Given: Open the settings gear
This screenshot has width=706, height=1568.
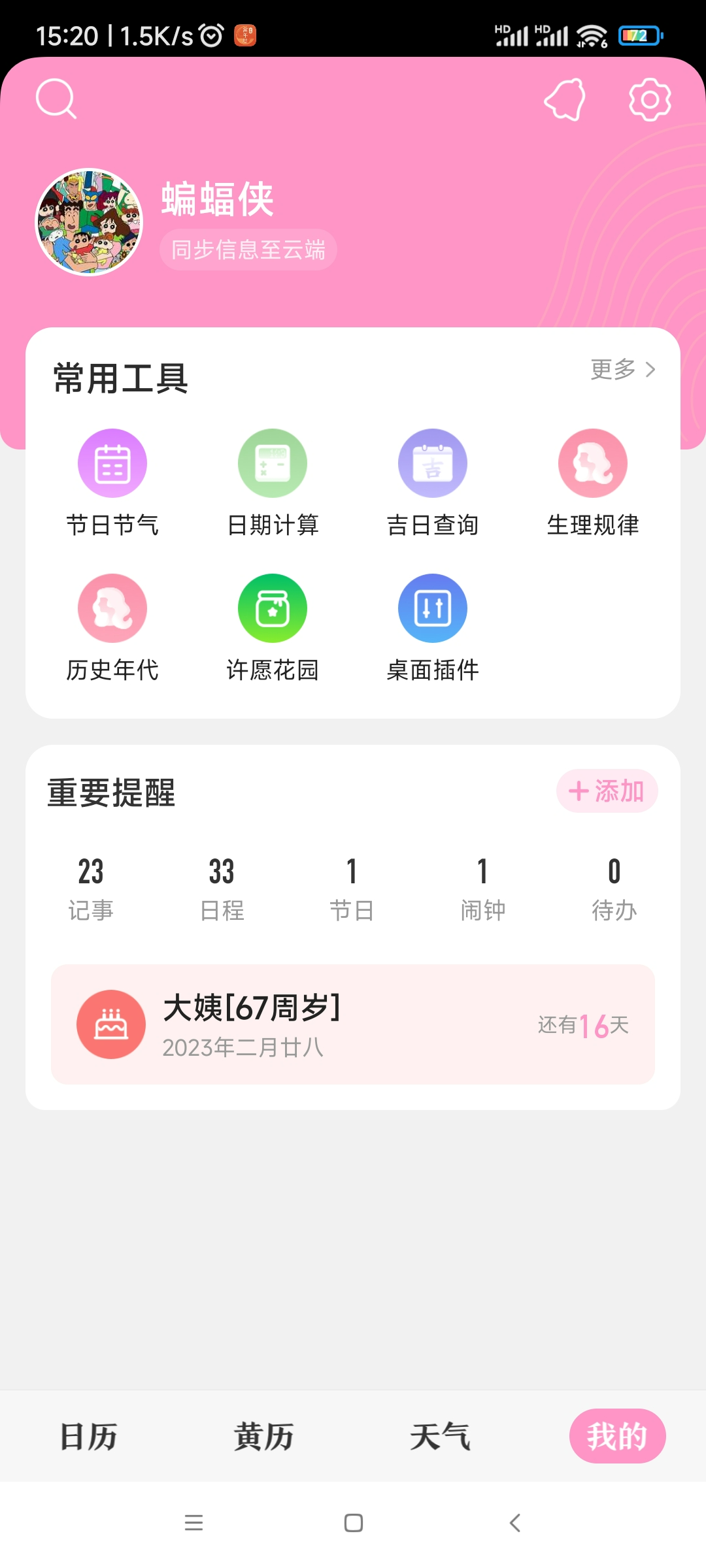Looking at the screenshot, I should (650, 99).
